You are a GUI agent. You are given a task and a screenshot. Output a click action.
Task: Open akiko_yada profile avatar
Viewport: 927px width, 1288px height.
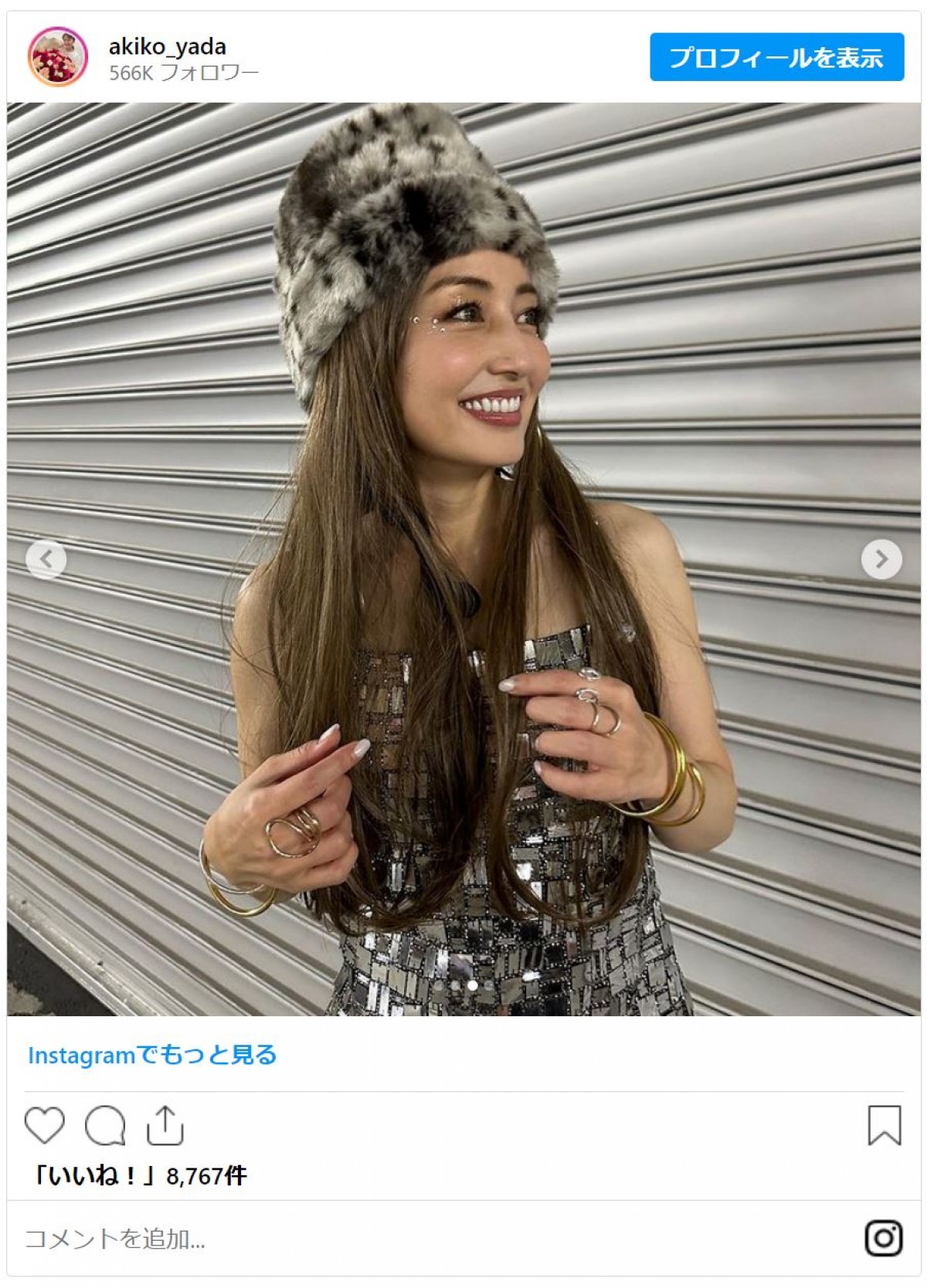pyautogui.click(x=58, y=58)
